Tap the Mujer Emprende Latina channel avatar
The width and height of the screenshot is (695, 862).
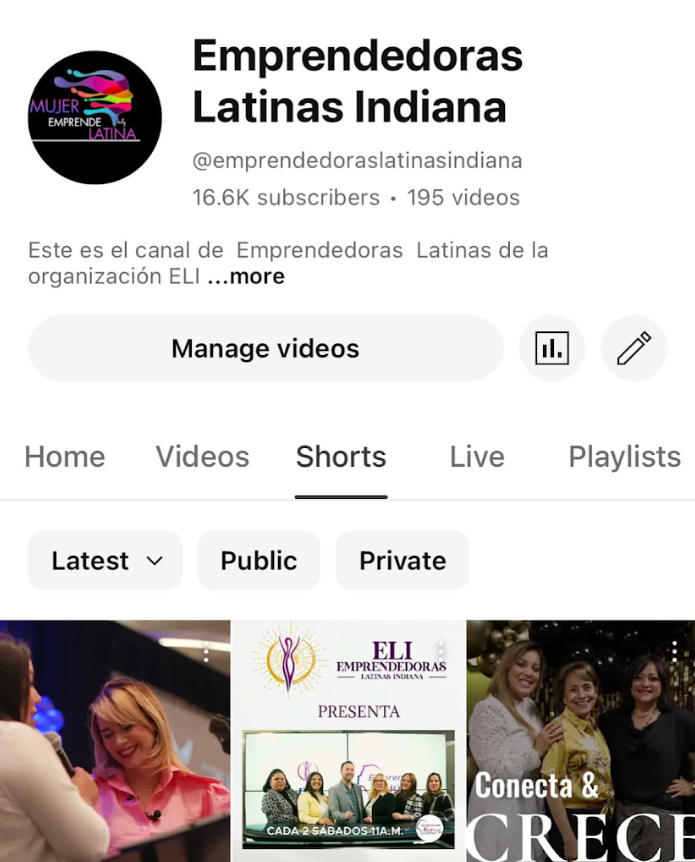(x=95, y=117)
